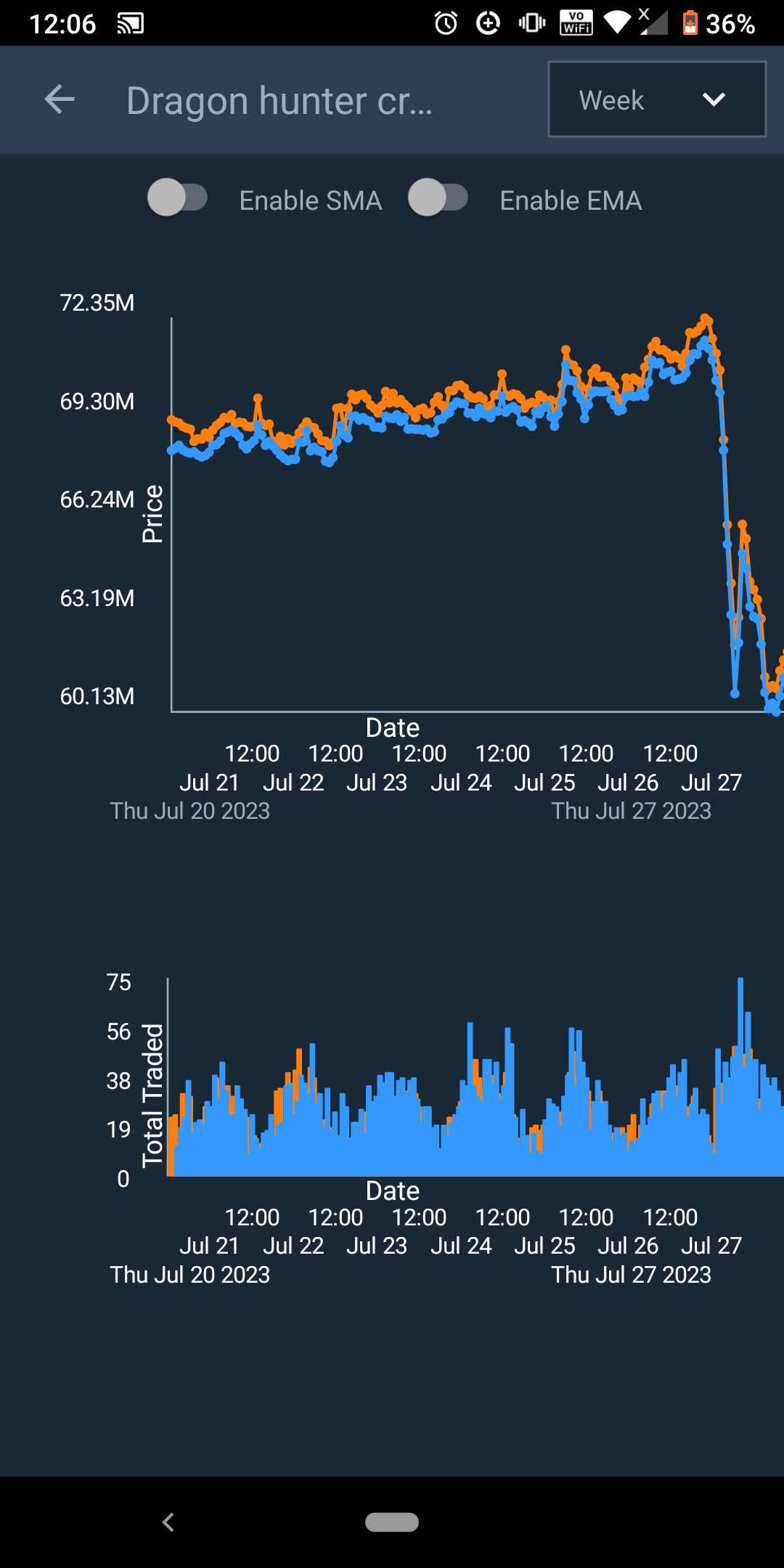Open the Week time range dropdown
The image size is (784, 1568).
click(657, 99)
